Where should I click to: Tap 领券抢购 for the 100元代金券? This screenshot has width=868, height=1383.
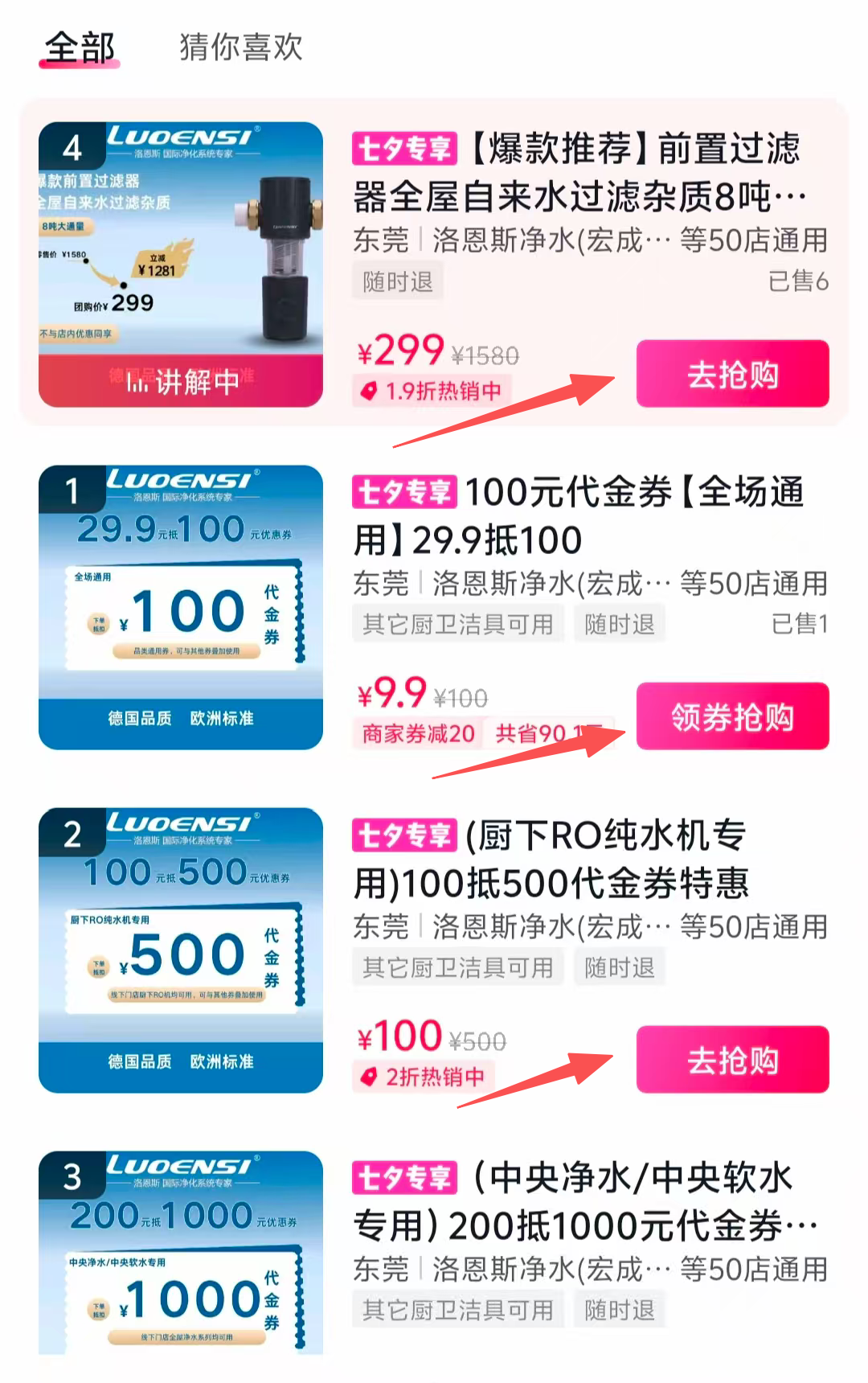(732, 716)
